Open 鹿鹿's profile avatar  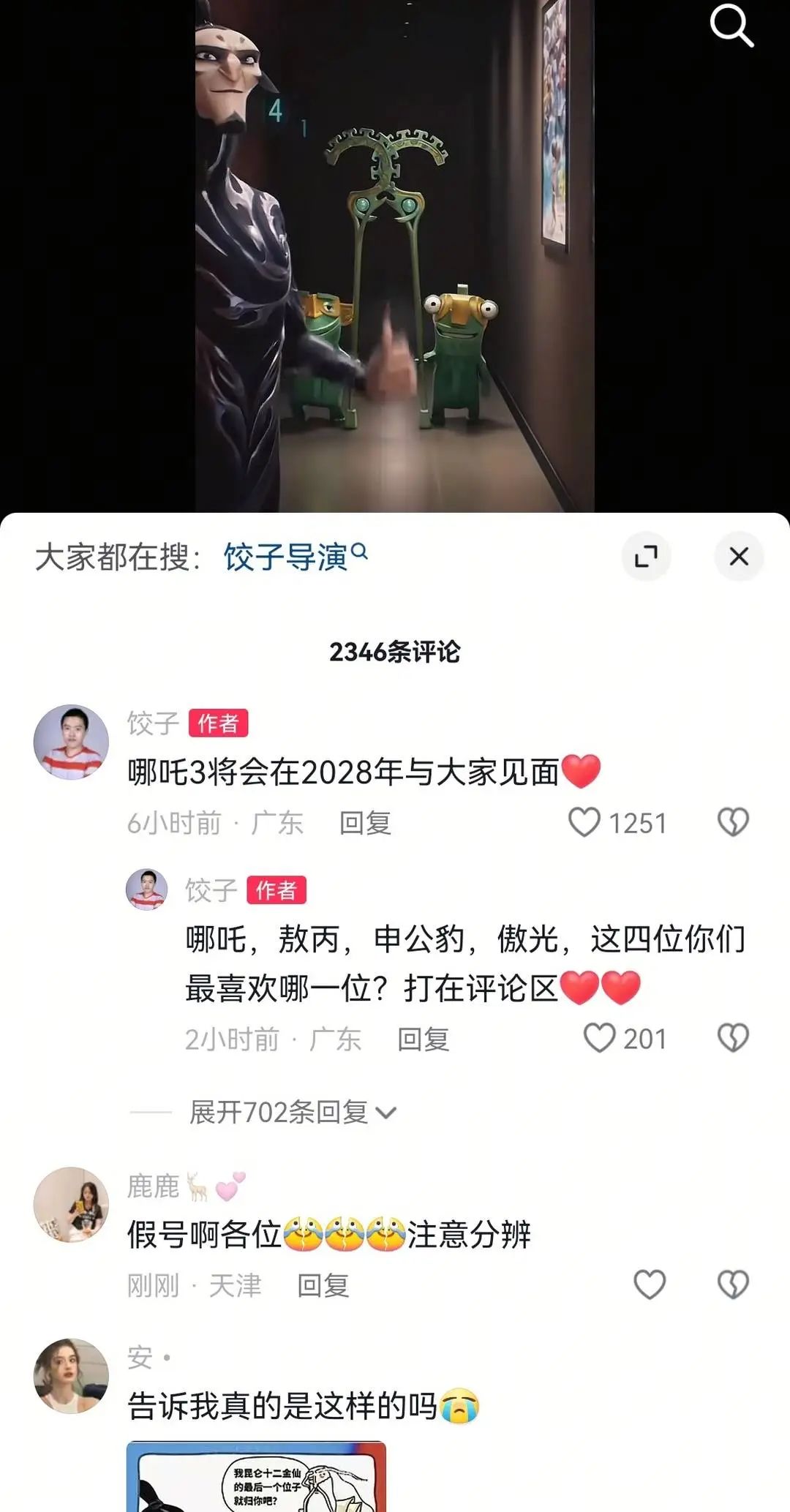click(71, 1204)
